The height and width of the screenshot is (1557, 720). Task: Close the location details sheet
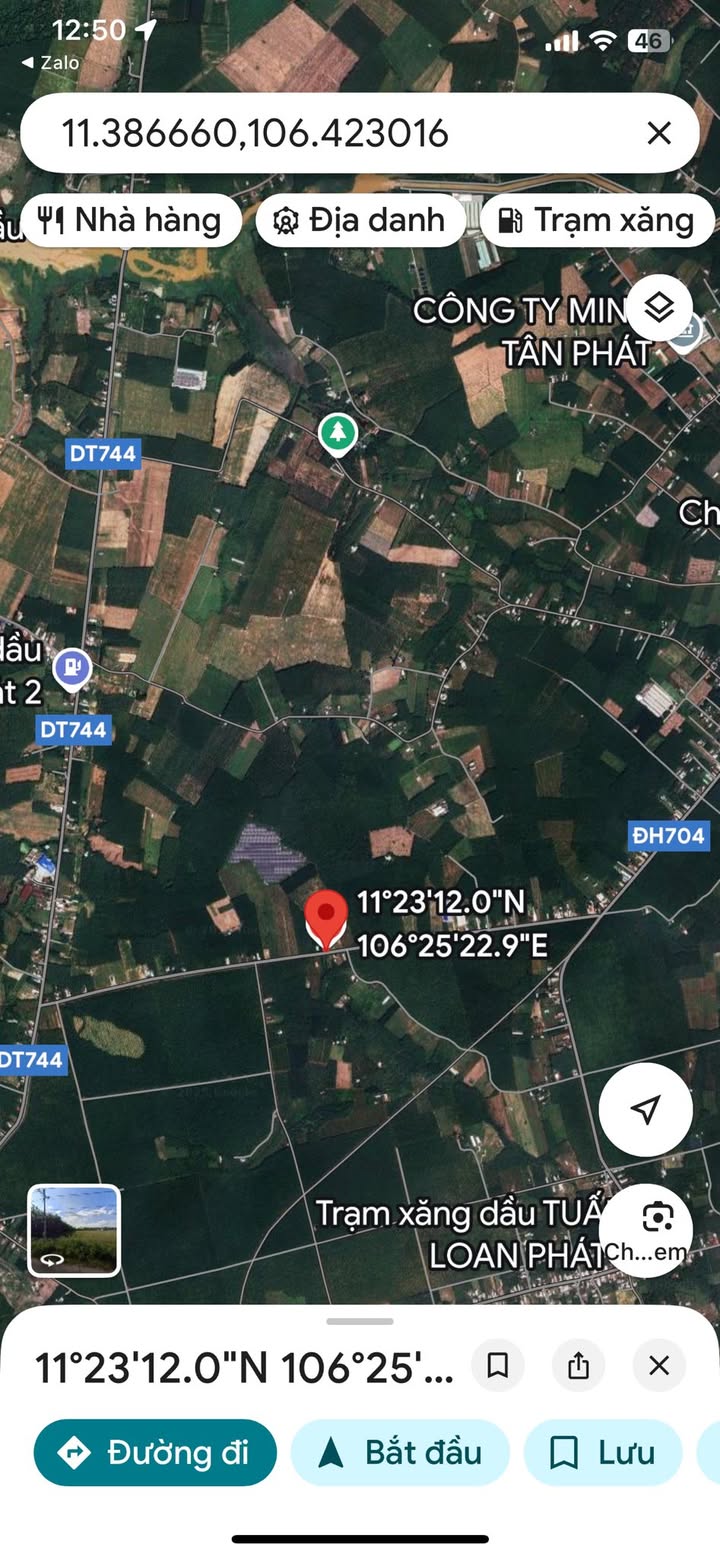click(x=659, y=1365)
